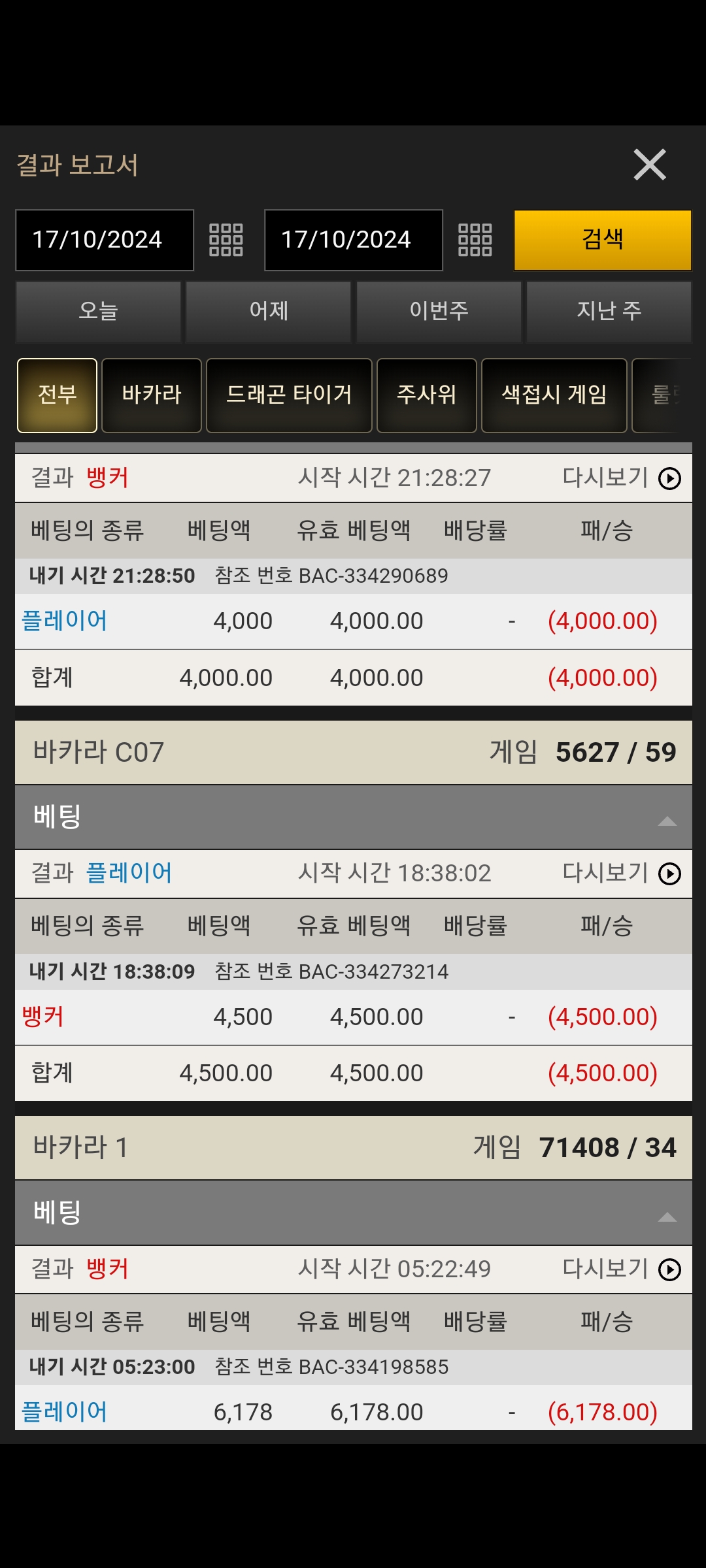Tap the 검색 search button
The image size is (706, 1568).
[602, 240]
